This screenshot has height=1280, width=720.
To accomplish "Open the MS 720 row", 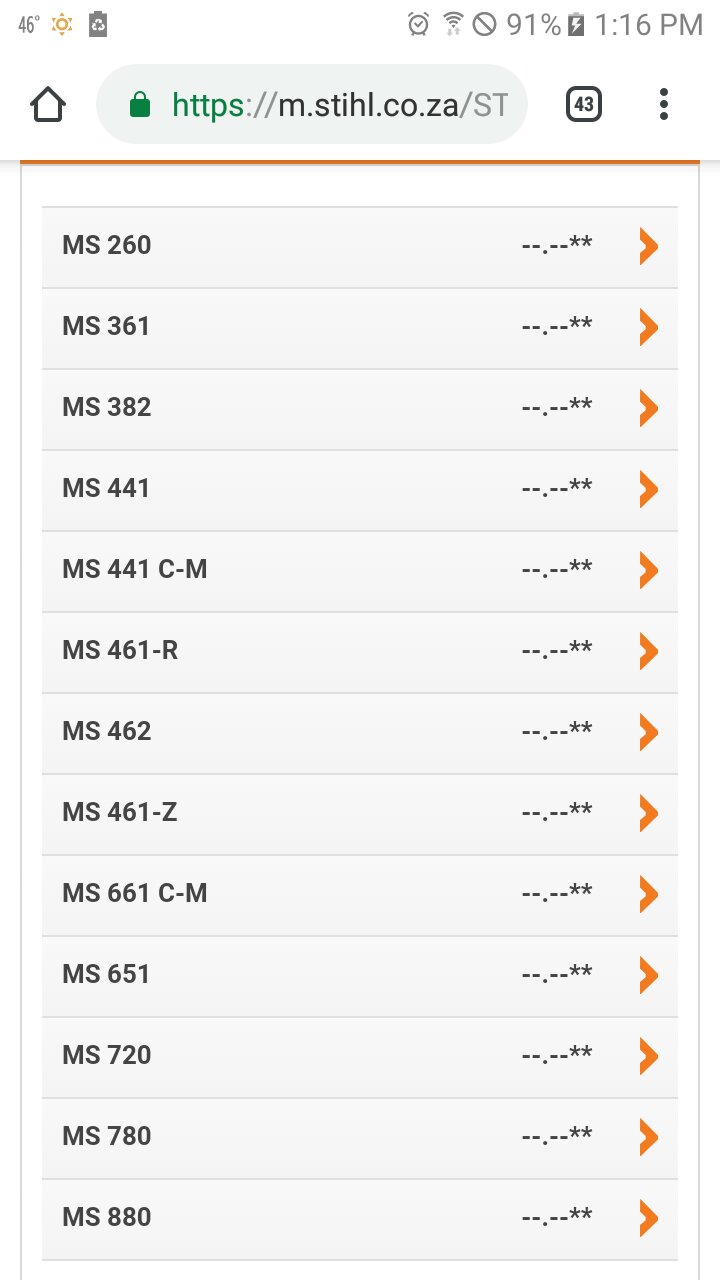I will point(360,1056).
